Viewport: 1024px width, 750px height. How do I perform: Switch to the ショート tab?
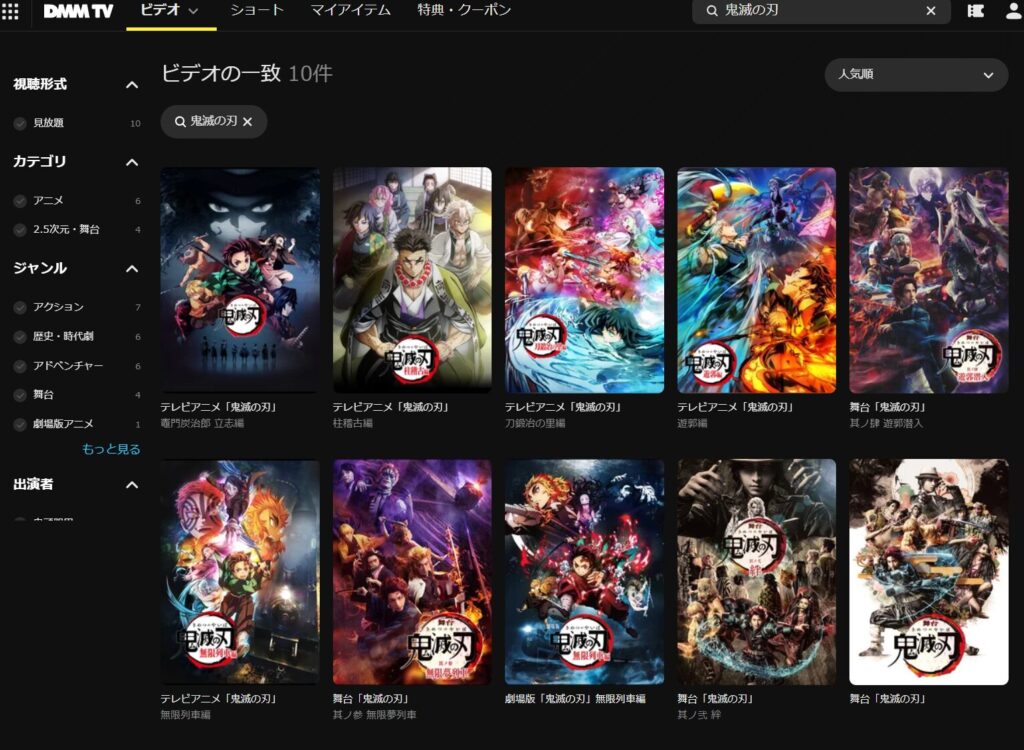[x=257, y=10]
